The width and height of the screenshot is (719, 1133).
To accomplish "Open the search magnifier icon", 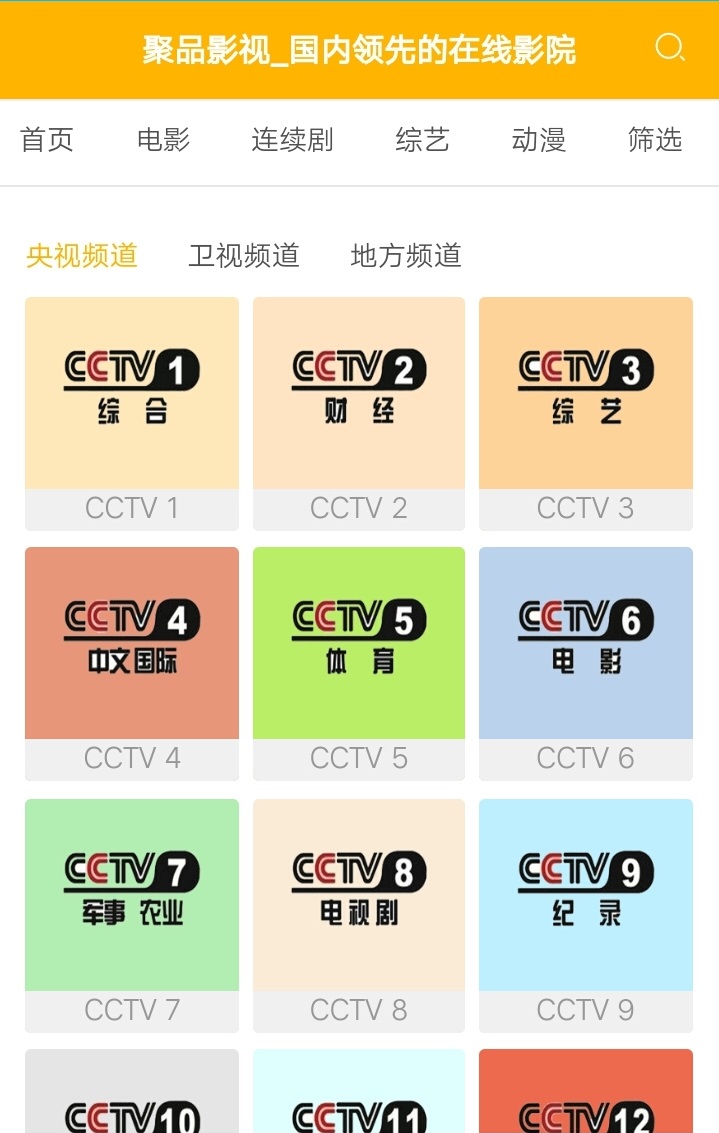I will click(669, 47).
